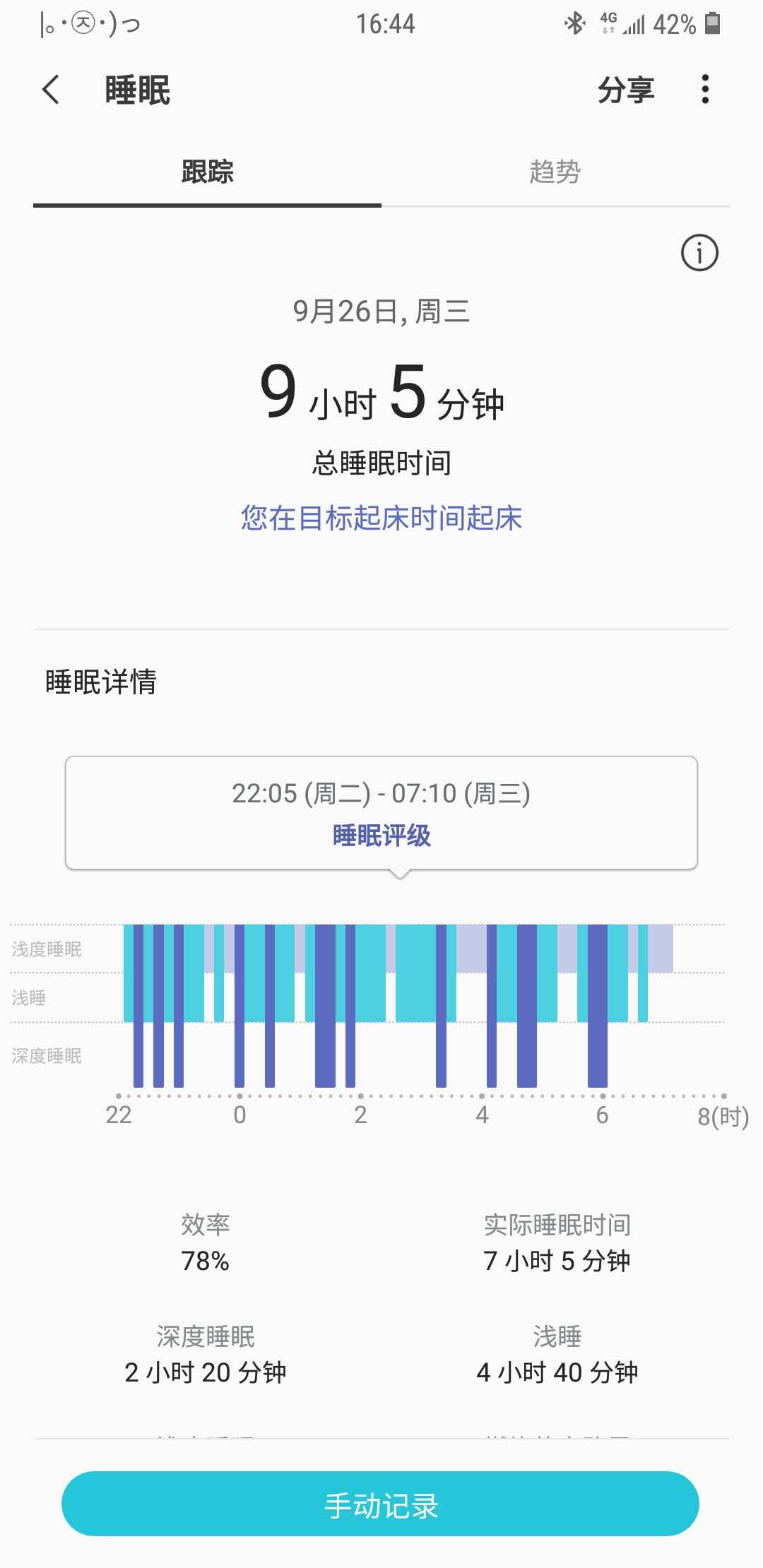Tap the 手动记录 button
This screenshot has width=763, height=1568.
click(x=380, y=1504)
